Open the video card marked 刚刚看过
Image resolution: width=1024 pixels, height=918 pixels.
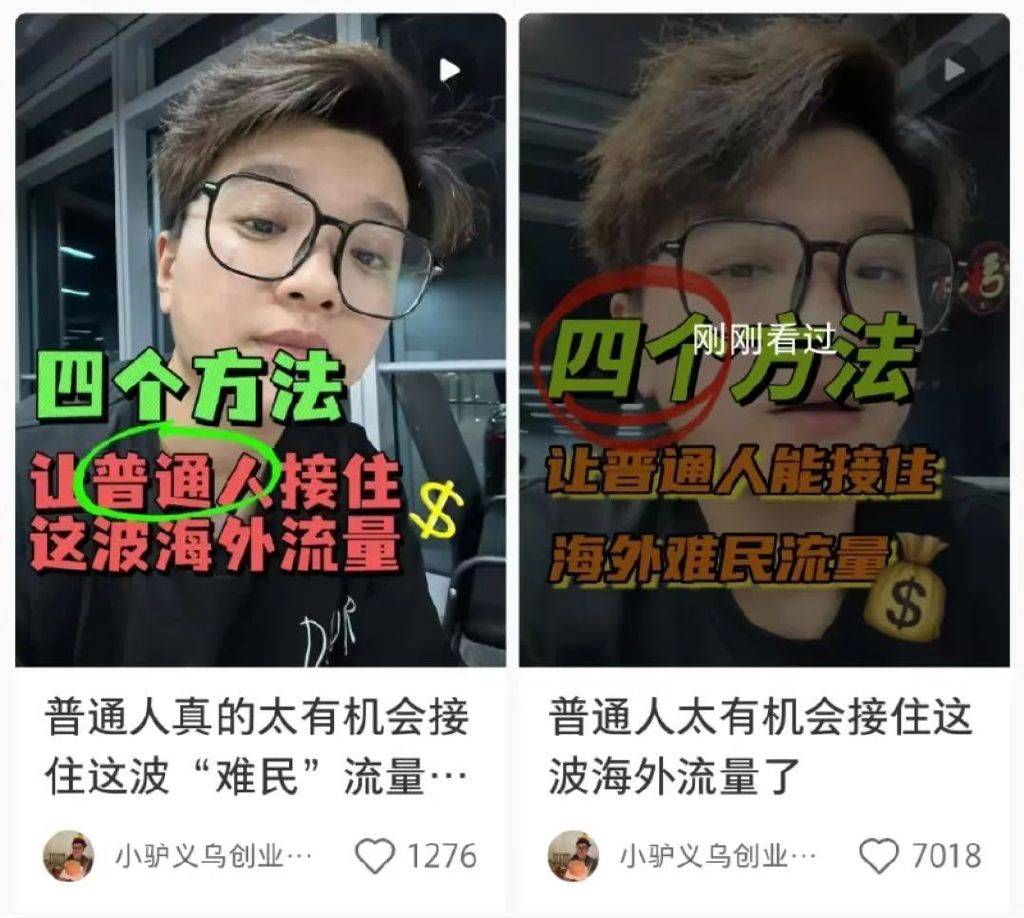764,340
